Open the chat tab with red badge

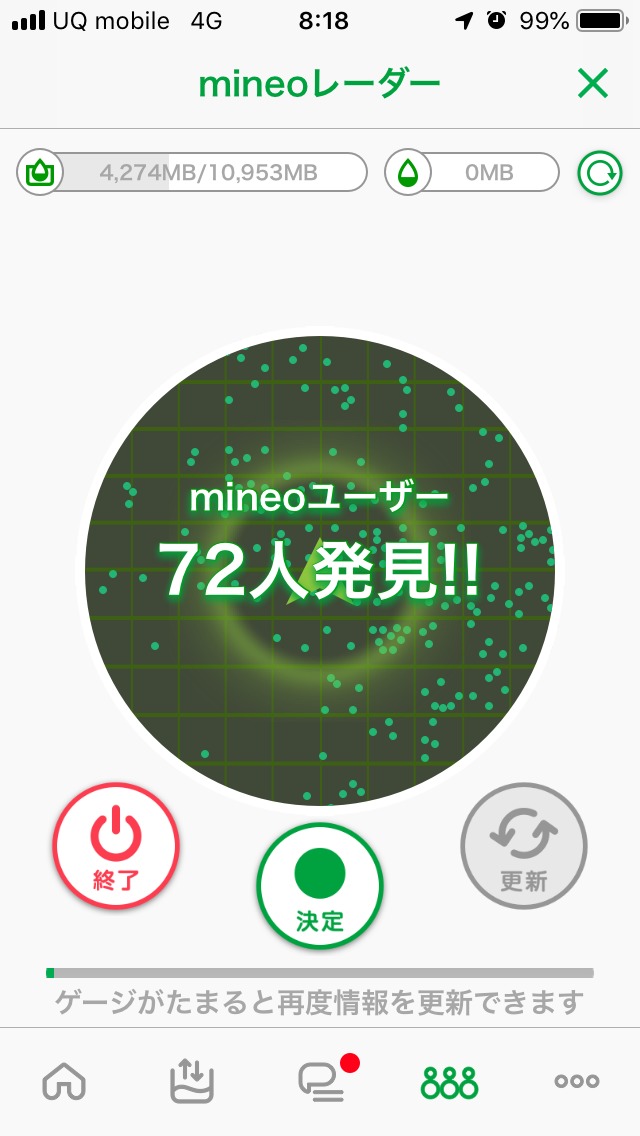322,1081
